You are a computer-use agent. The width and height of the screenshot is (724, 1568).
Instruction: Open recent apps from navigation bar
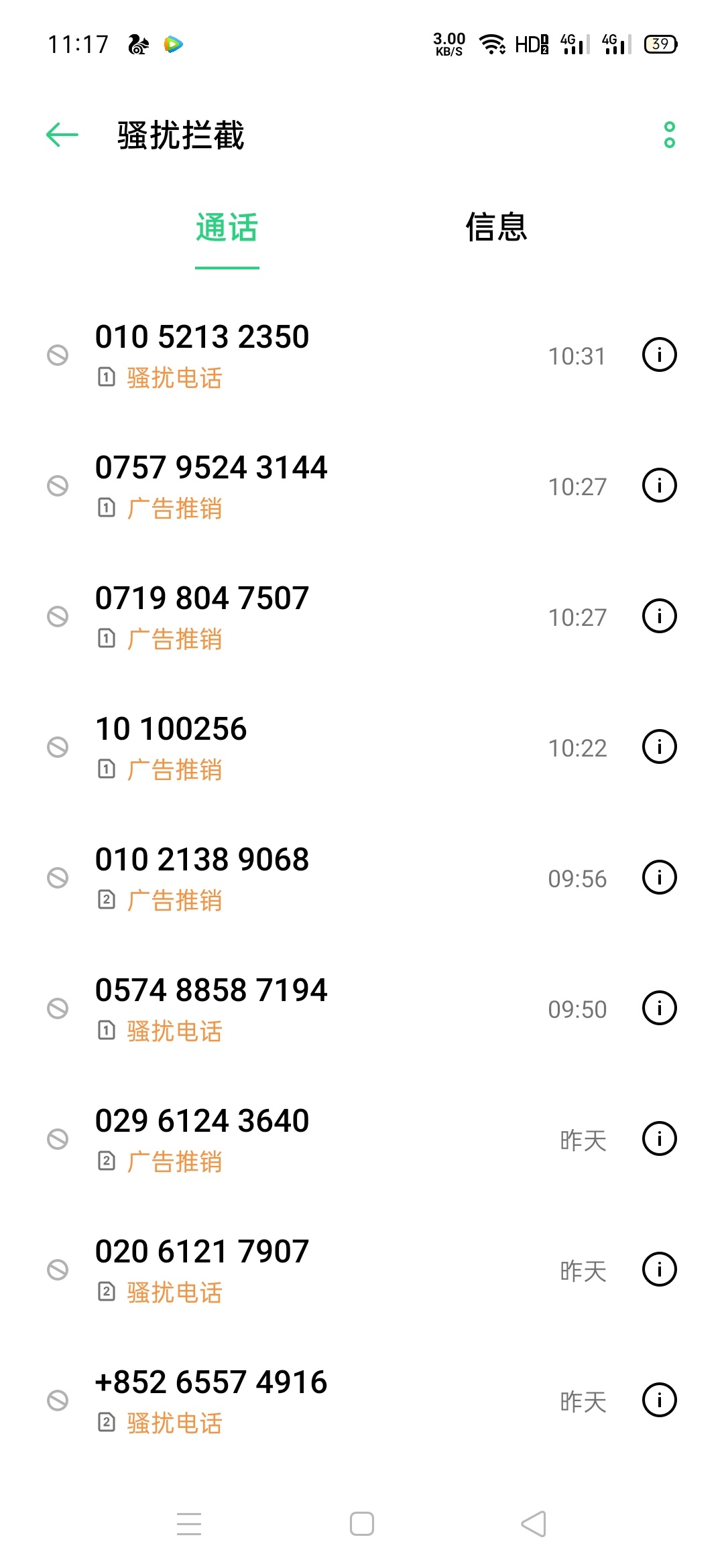tap(189, 1524)
